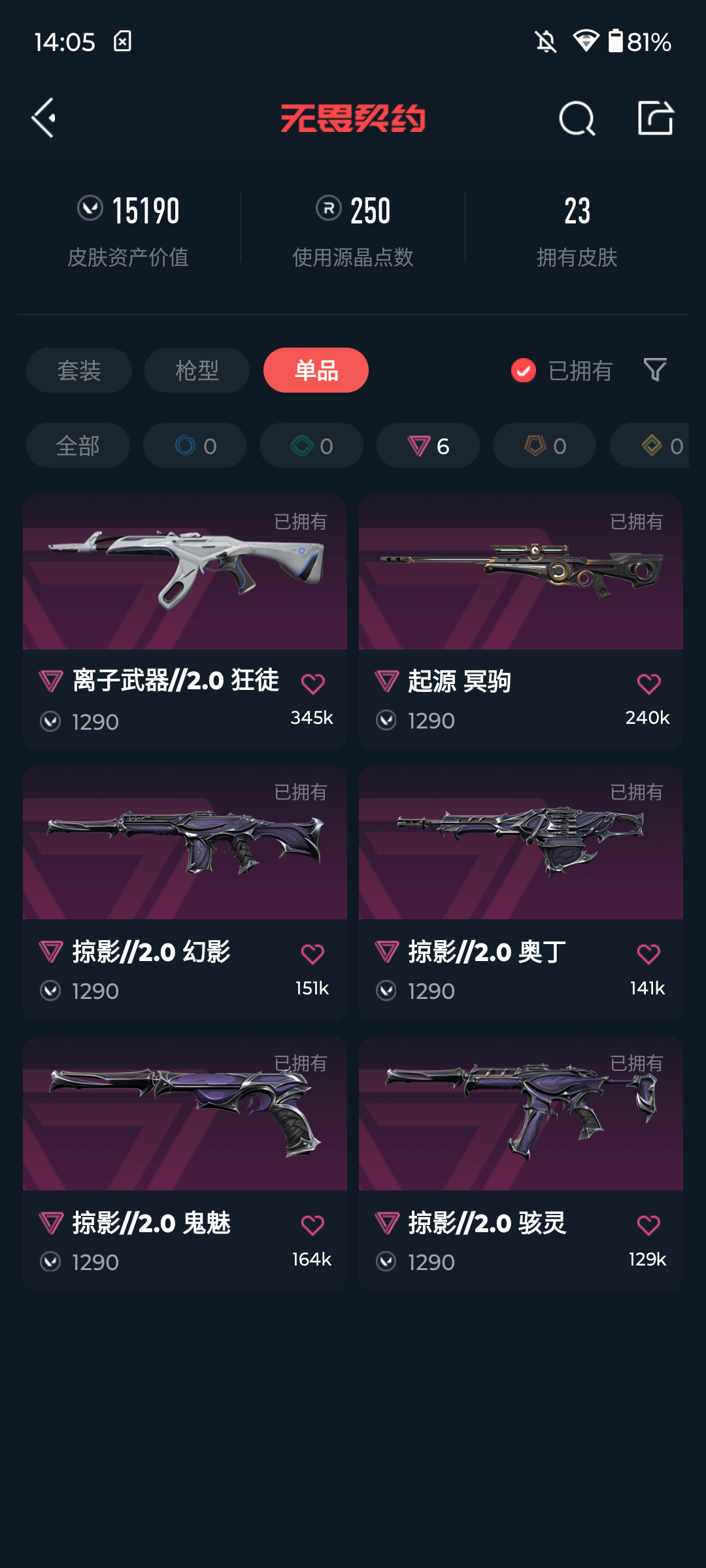The width and height of the screenshot is (706, 1568).
Task: Like the 掠影//2.0 奥丁 skin
Action: click(x=648, y=955)
